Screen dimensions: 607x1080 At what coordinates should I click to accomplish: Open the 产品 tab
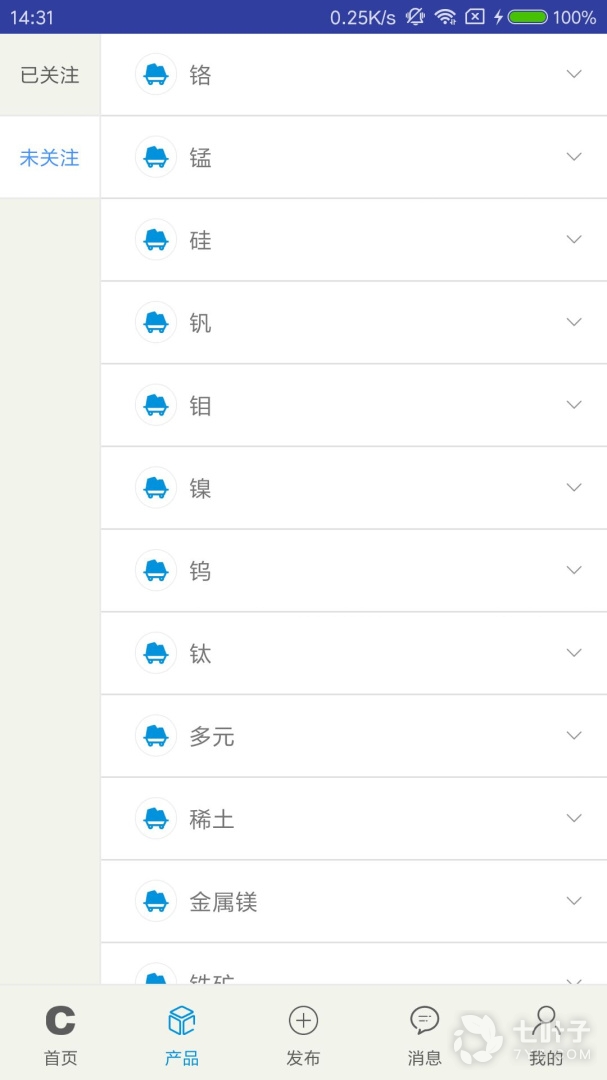coord(182,1034)
